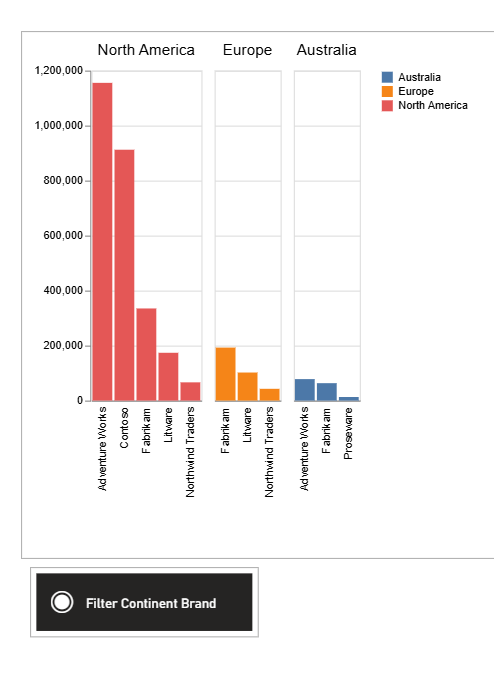The height and width of the screenshot is (677, 494).
Task: Select the North America Contoso bar
Action: 124,275
